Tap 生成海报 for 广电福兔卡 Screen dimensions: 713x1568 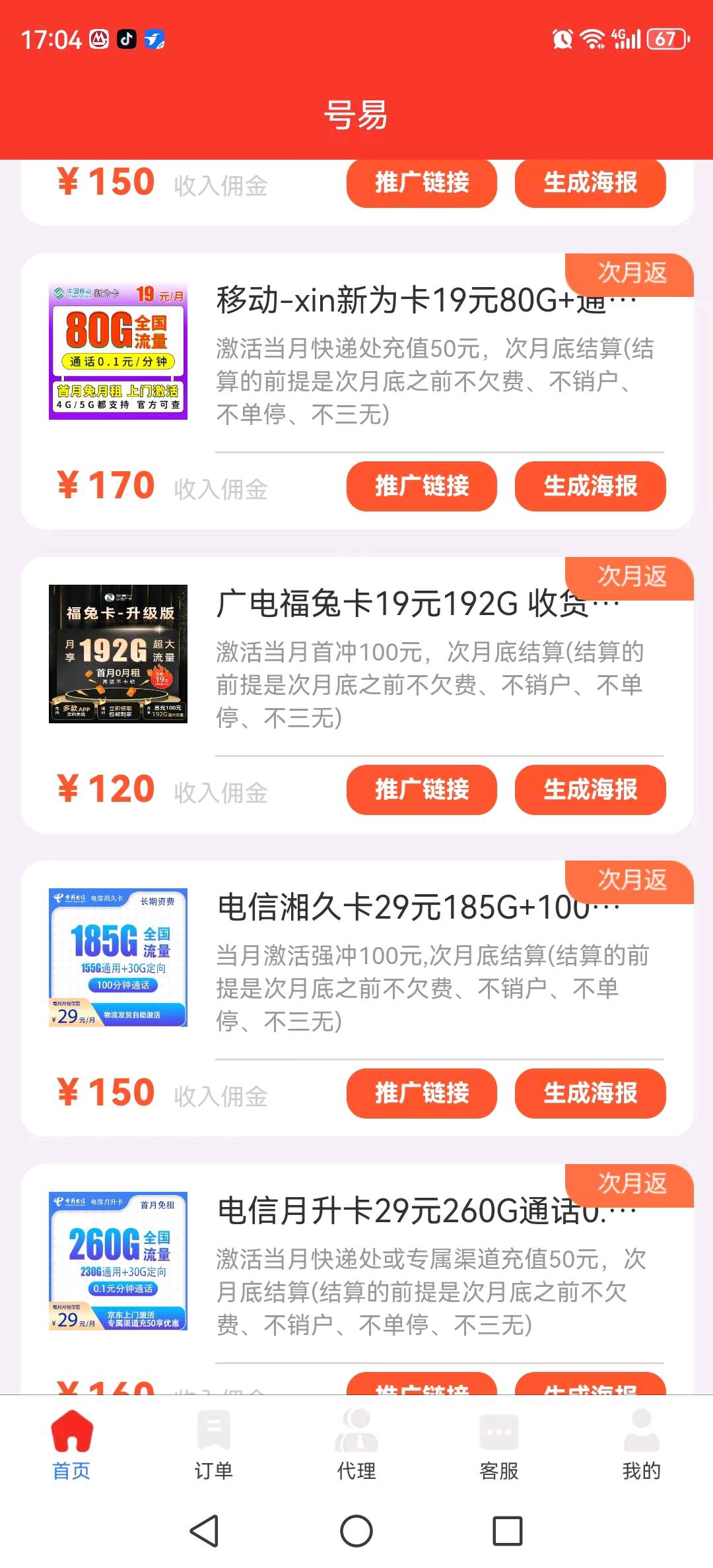pyautogui.click(x=590, y=789)
